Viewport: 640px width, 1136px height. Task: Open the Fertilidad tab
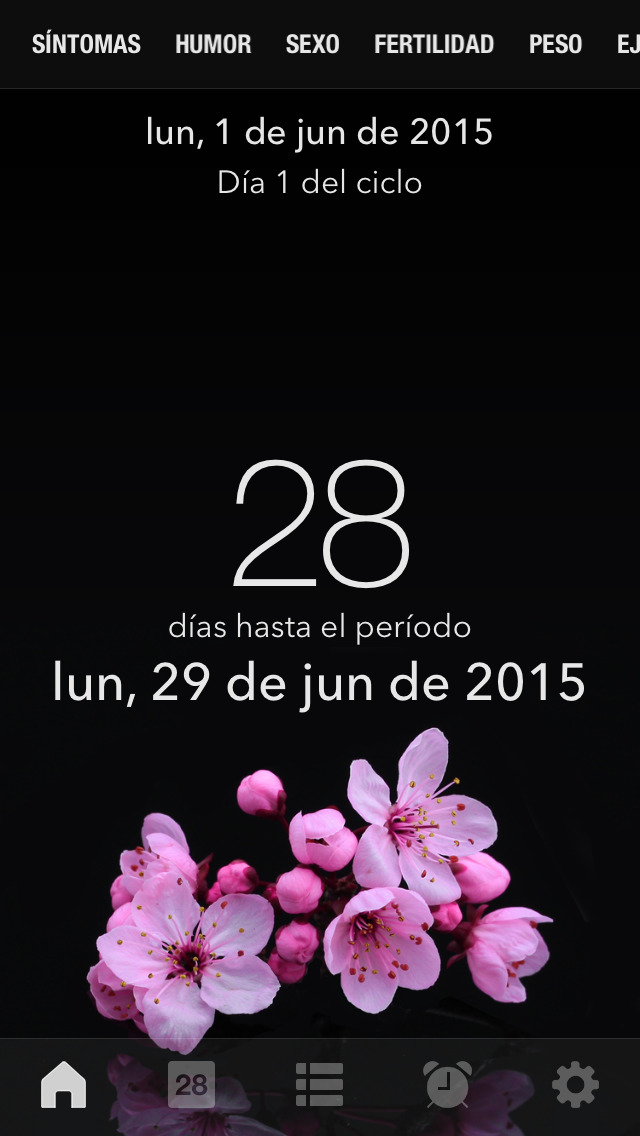(434, 45)
